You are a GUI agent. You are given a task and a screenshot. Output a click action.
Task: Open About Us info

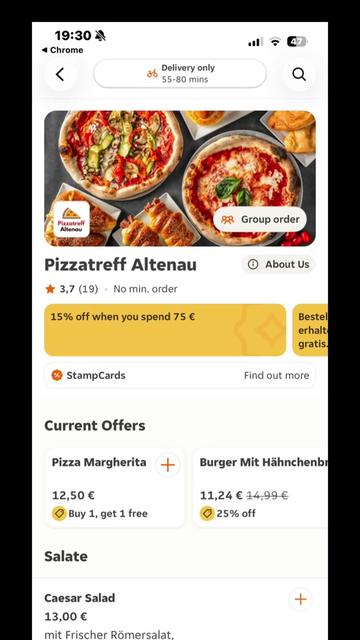pyautogui.click(x=278, y=264)
